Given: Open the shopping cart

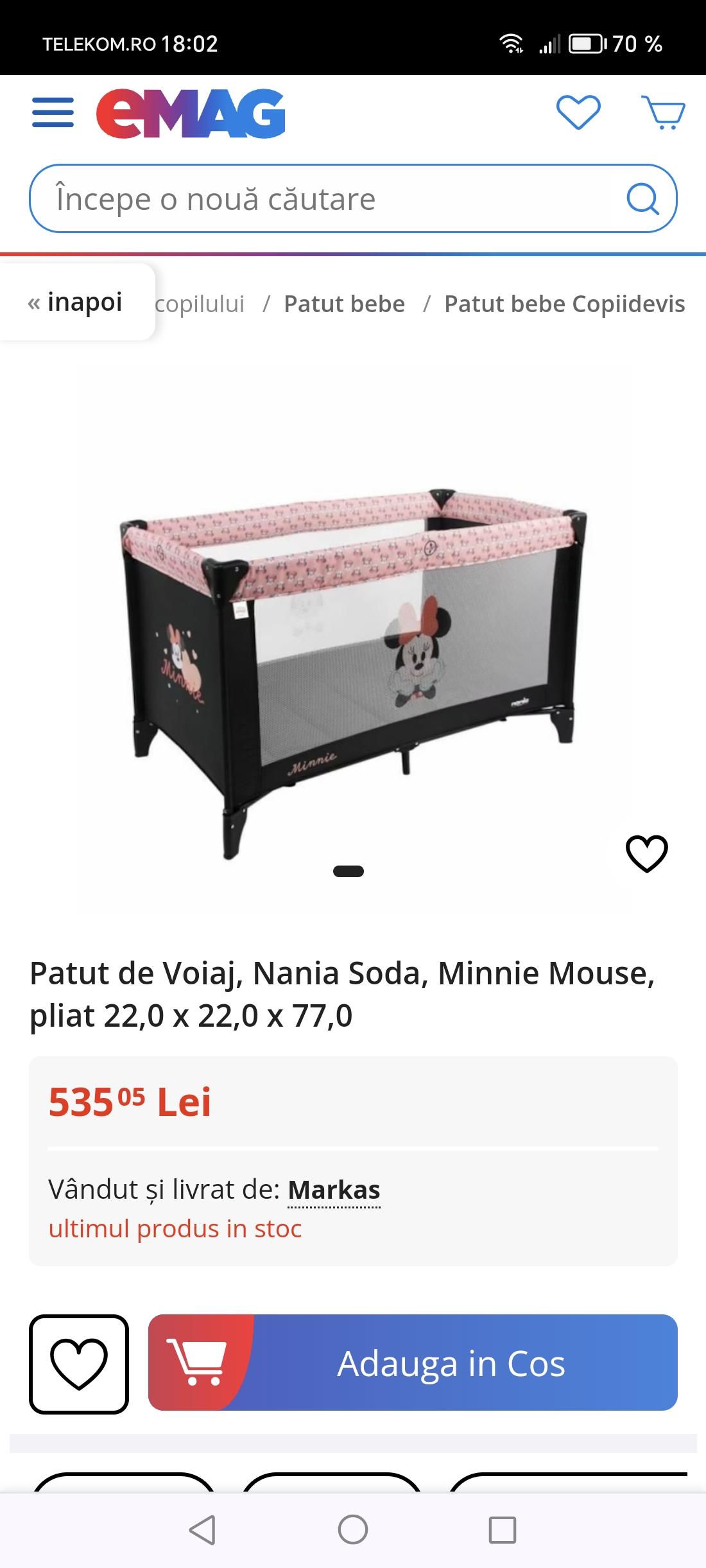Looking at the screenshot, I should click(663, 113).
